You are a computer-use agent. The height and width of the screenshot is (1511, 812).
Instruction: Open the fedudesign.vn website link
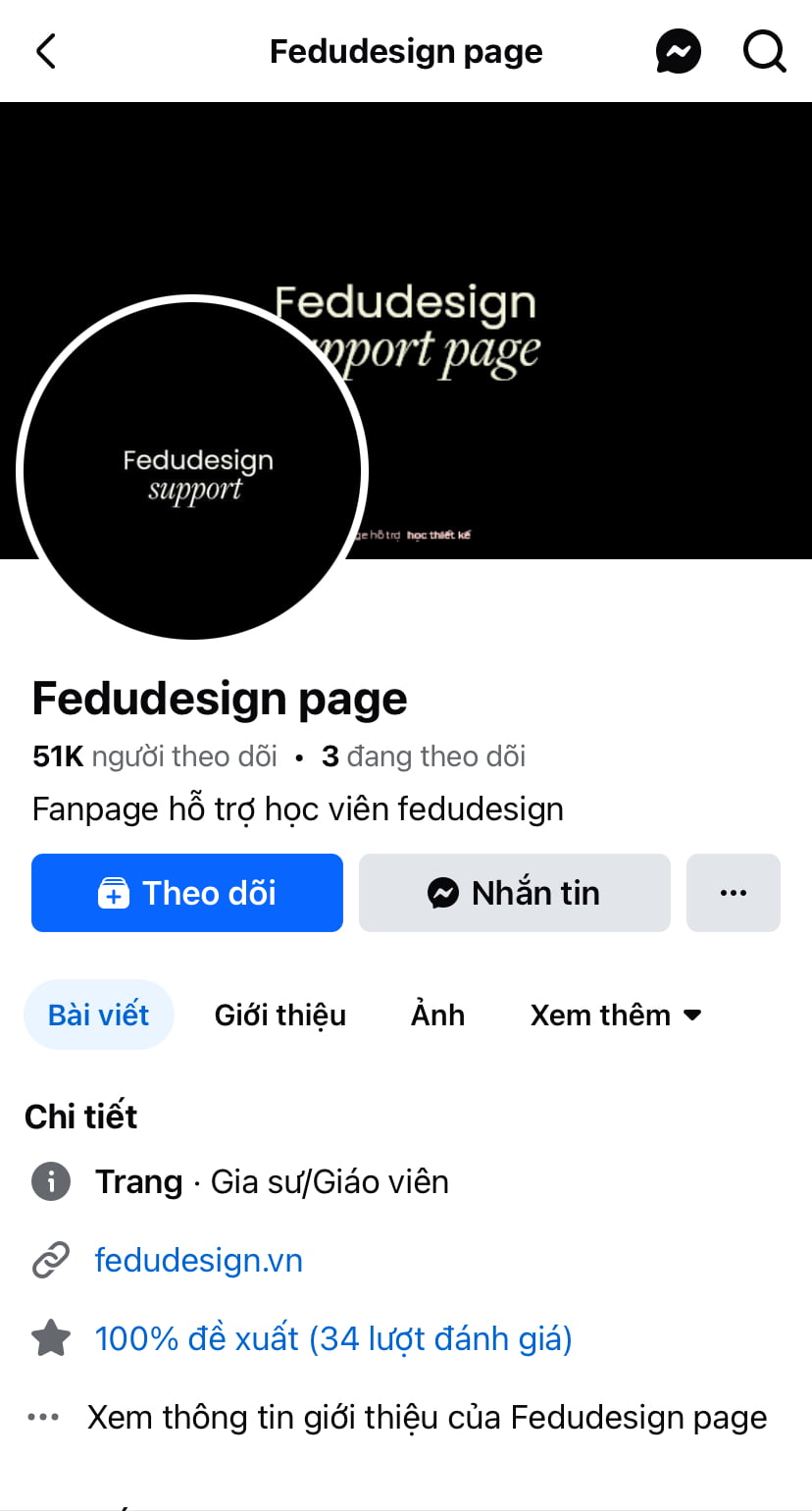pos(198,1260)
